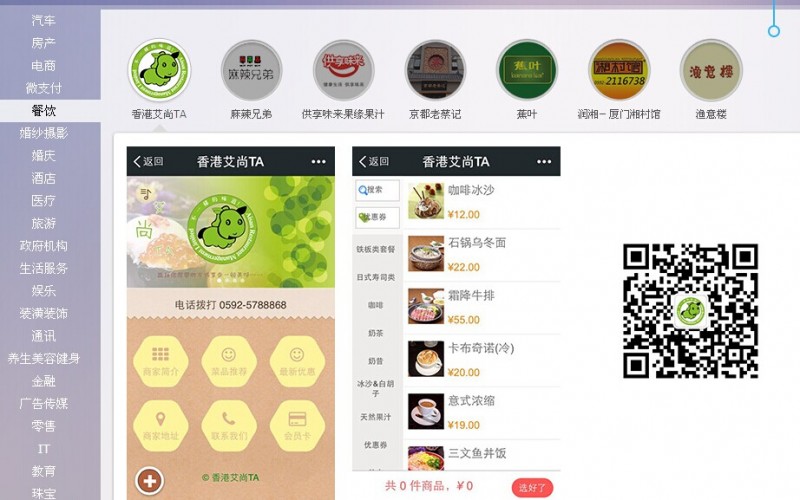Choose 微支付 in the sidebar
Viewport: 800px width, 500px height.
(x=43, y=88)
